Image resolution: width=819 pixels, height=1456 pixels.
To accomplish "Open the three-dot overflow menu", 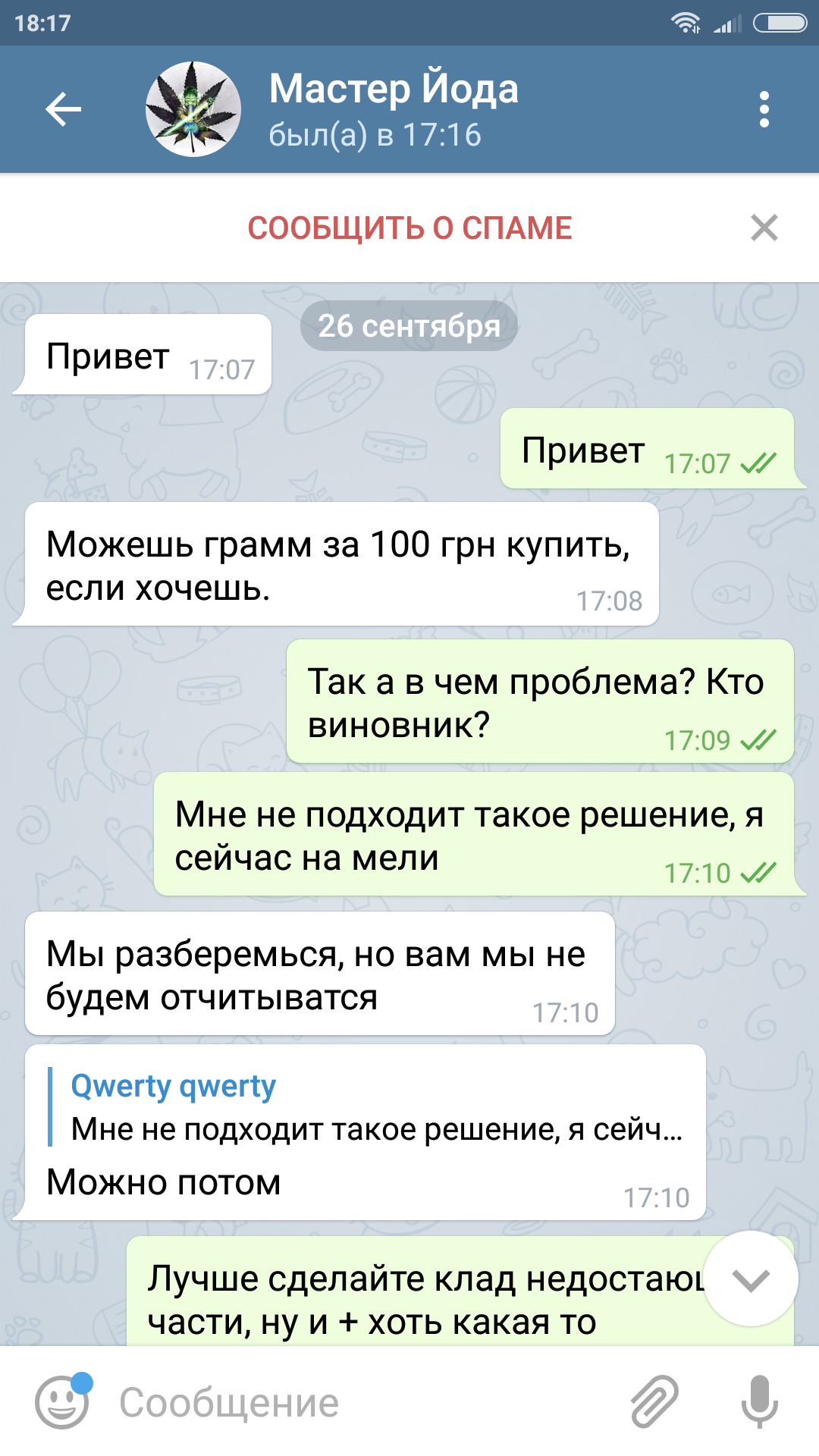I will point(764,109).
